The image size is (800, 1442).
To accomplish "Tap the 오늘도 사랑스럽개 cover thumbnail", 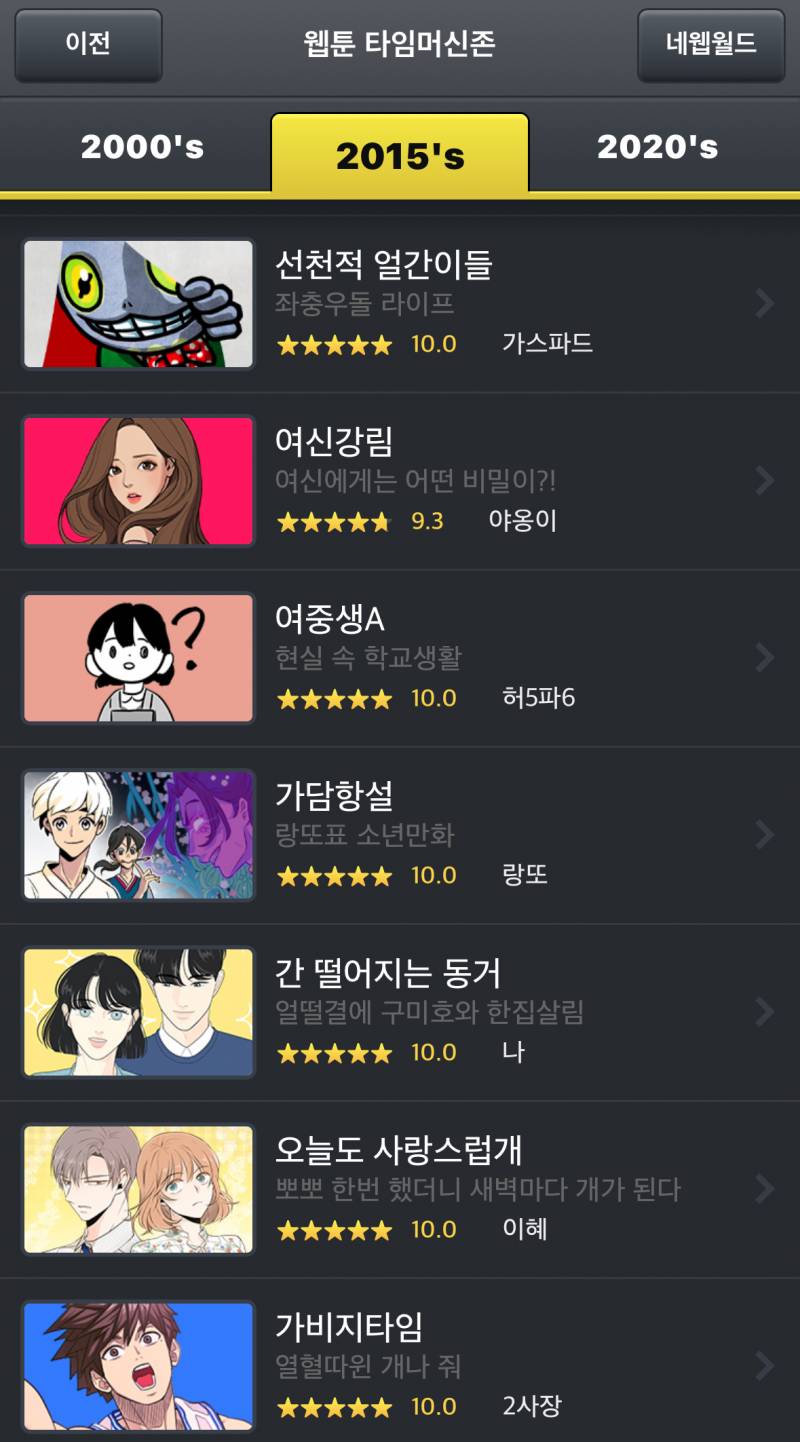I will [138, 1189].
